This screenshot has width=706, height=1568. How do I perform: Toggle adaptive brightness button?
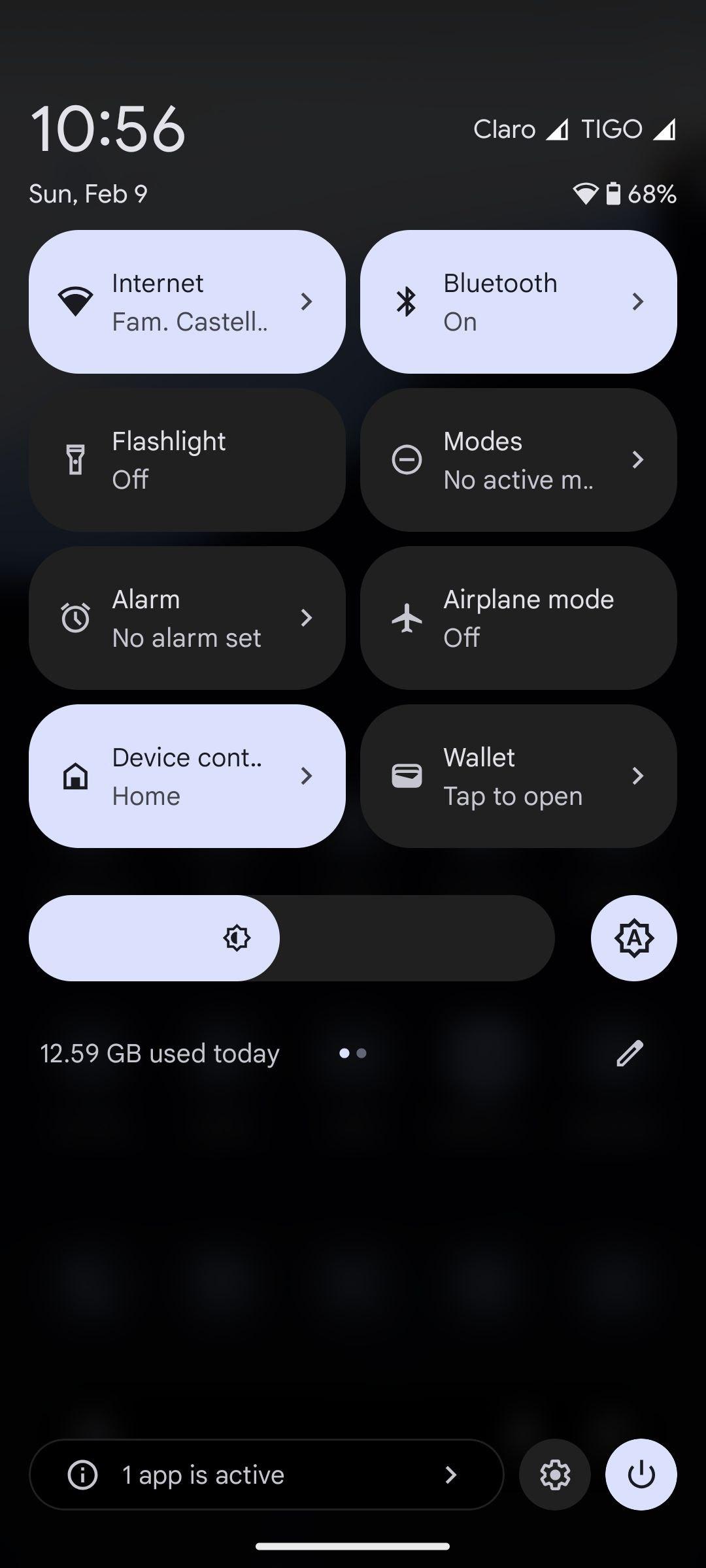633,938
